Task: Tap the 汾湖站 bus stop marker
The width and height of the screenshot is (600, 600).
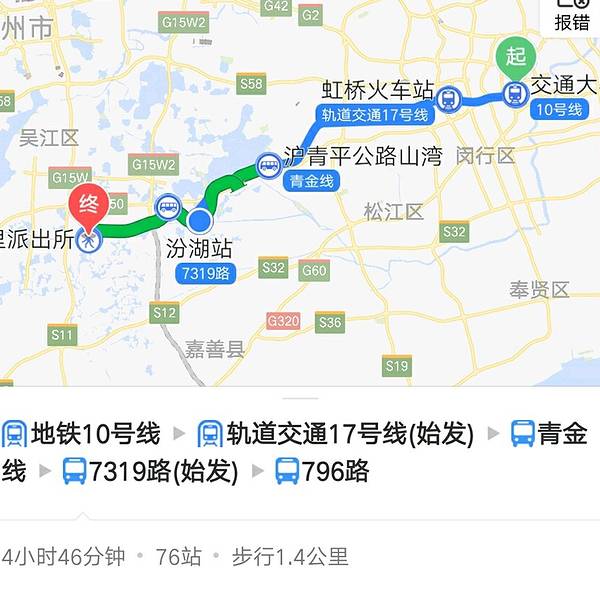Action: pos(169,208)
